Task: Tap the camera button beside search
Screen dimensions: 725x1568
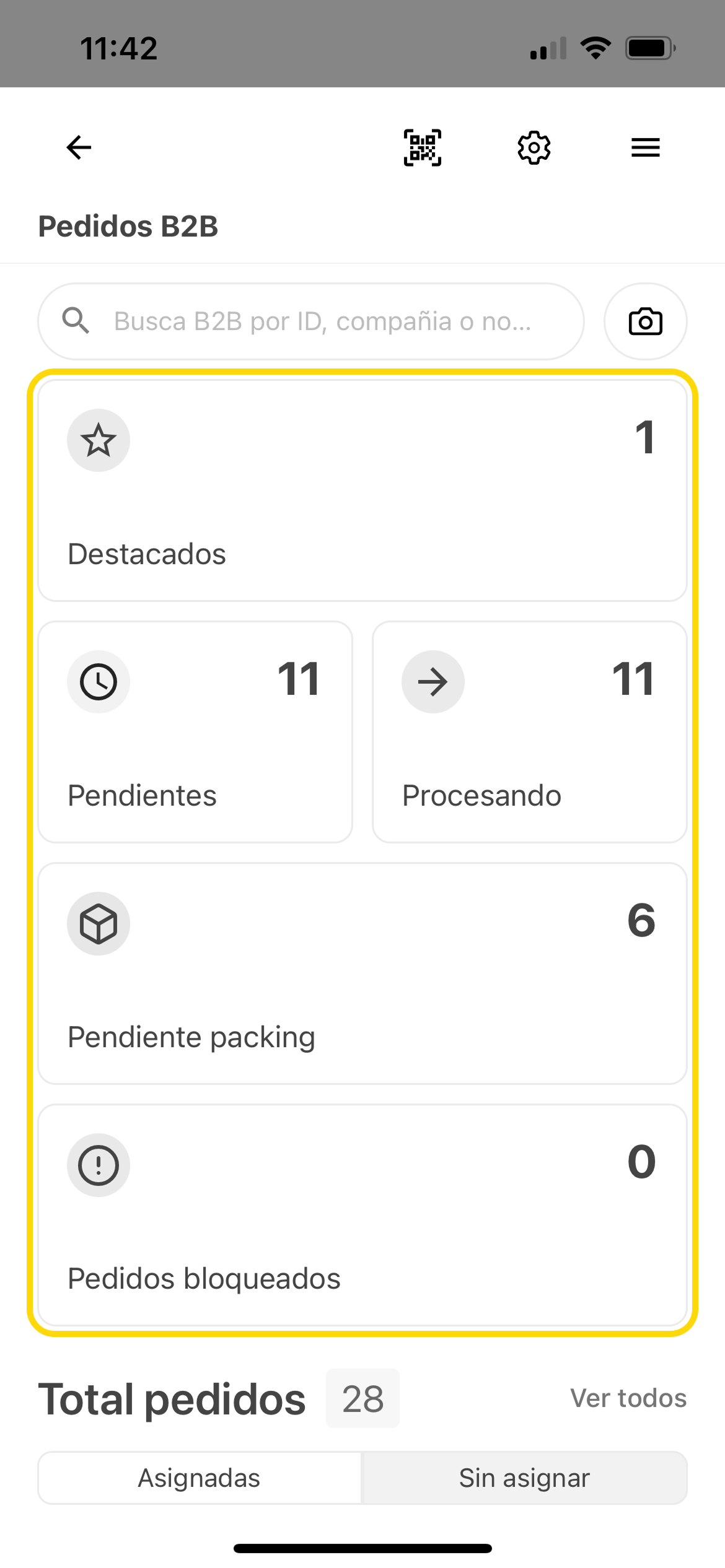Action: pyautogui.click(x=645, y=321)
